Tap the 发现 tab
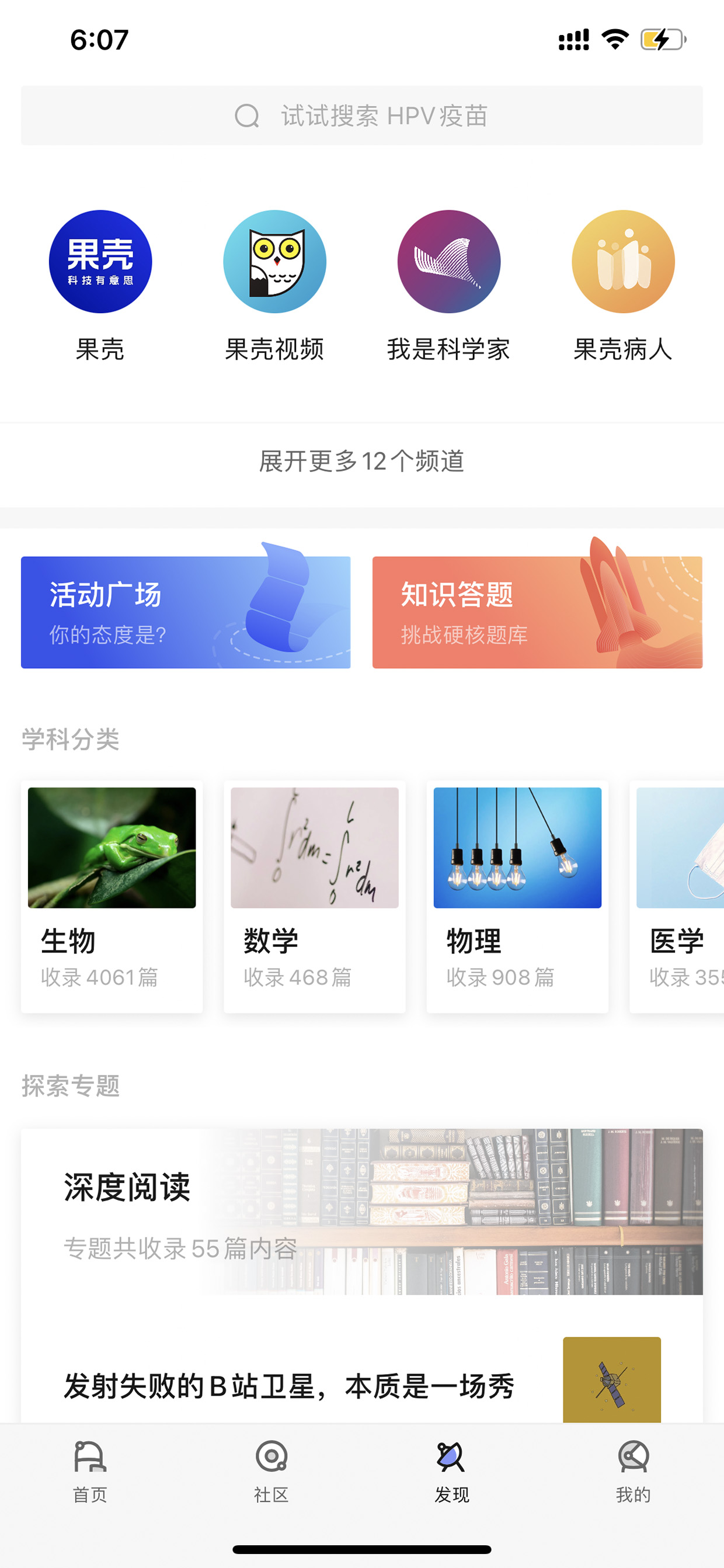This screenshot has width=724, height=1568. [452, 1472]
